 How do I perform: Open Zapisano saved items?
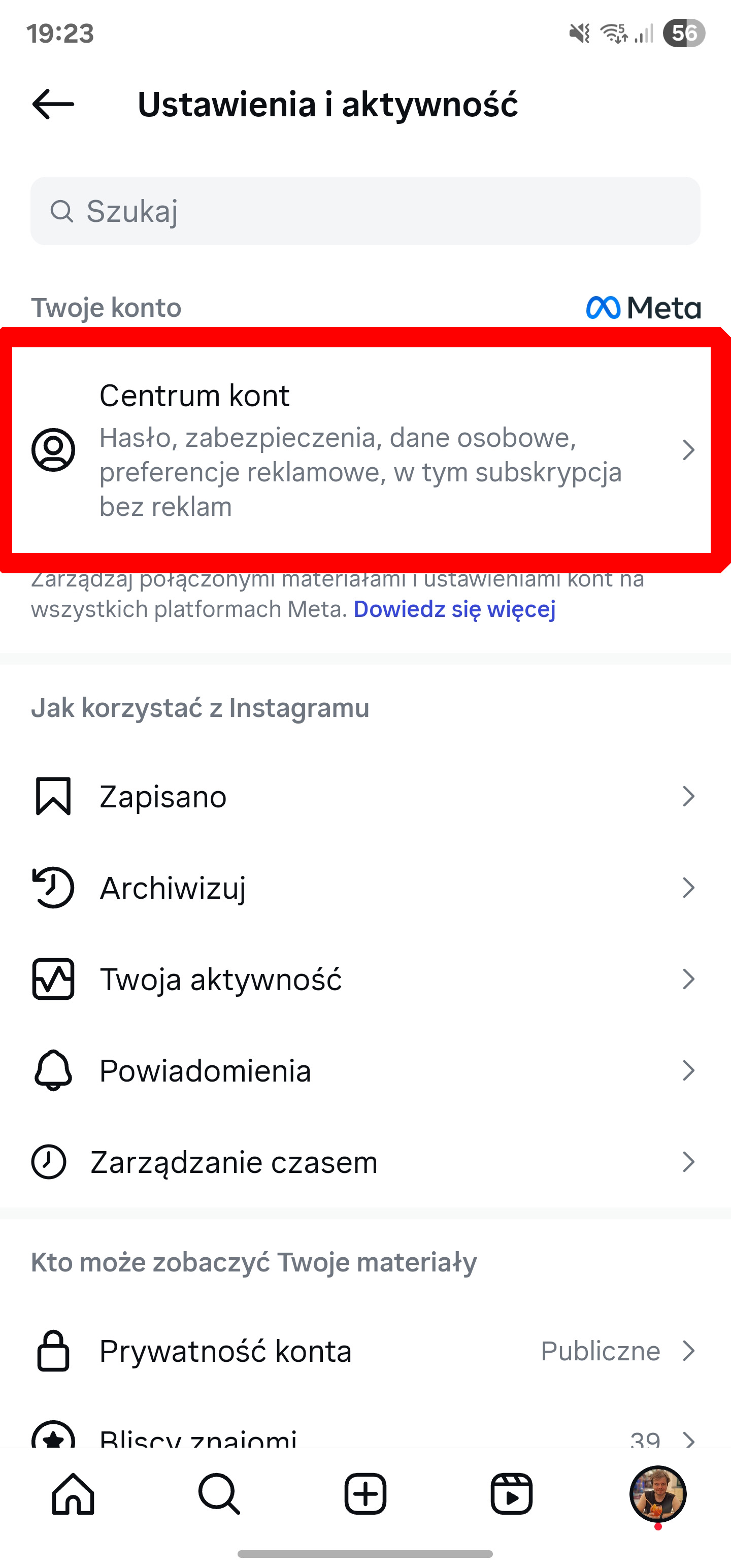tap(364, 796)
